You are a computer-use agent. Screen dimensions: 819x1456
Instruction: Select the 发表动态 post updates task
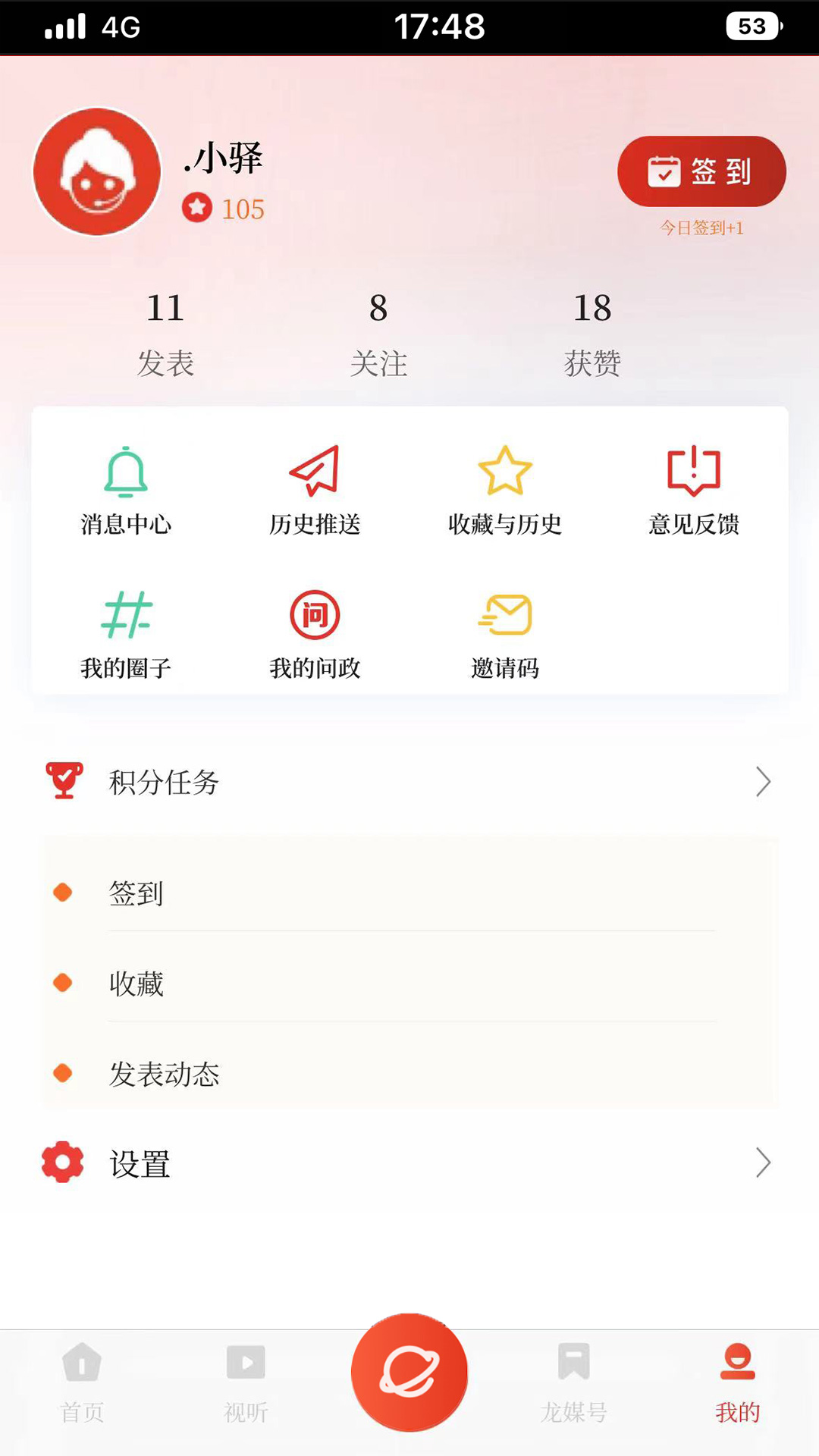click(x=164, y=1074)
